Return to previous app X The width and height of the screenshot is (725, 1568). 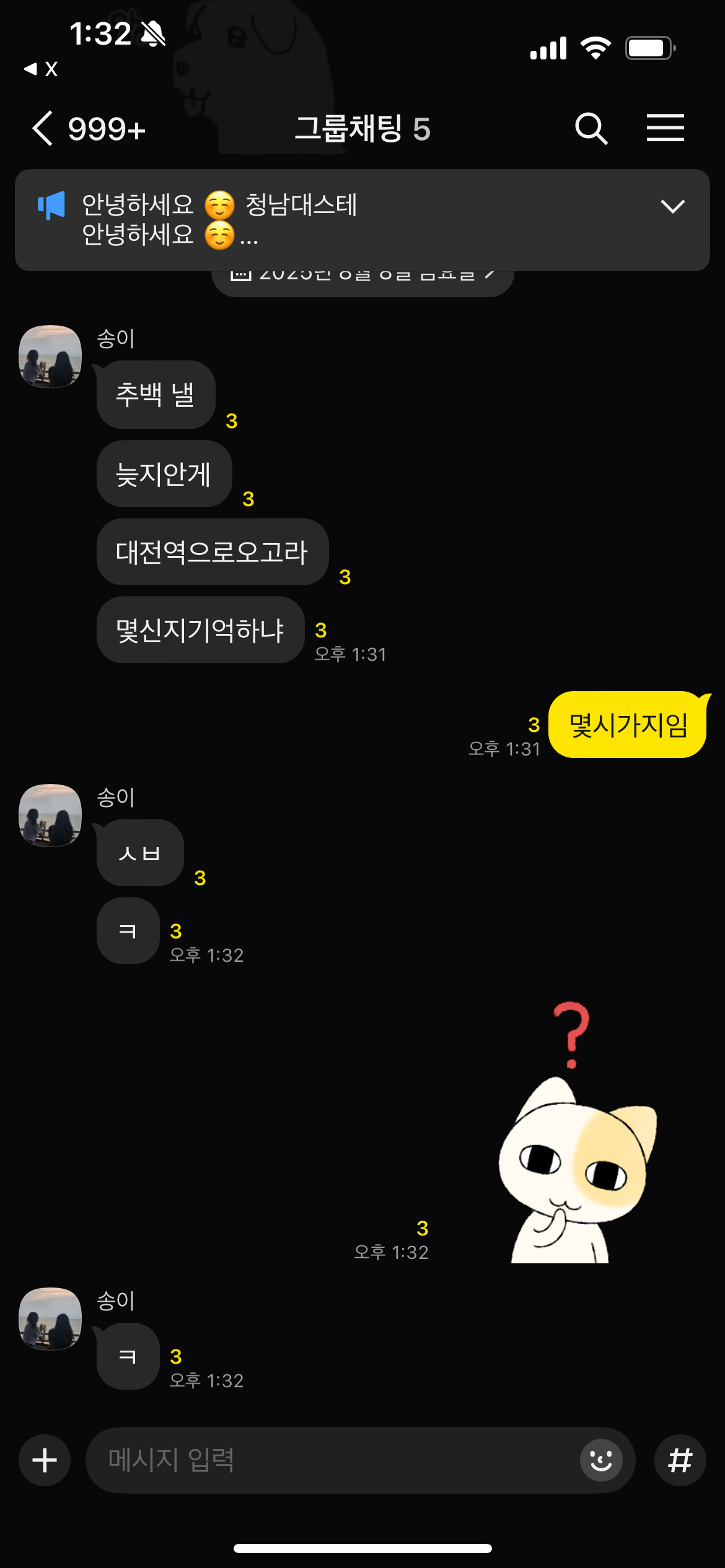tap(41, 69)
